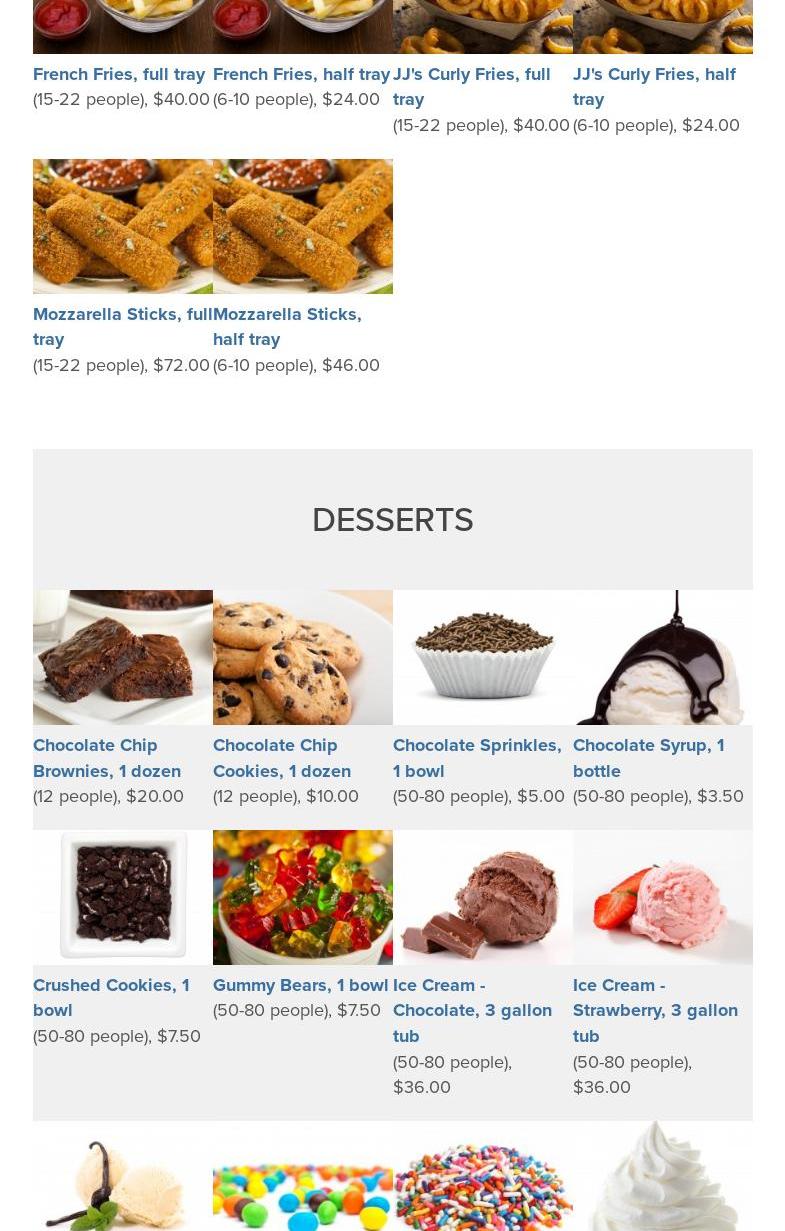The height and width of the screenshot is (1231, 785).
Task: Tap the chocolate chip brownies photo
Action: [x=122, y=657]
